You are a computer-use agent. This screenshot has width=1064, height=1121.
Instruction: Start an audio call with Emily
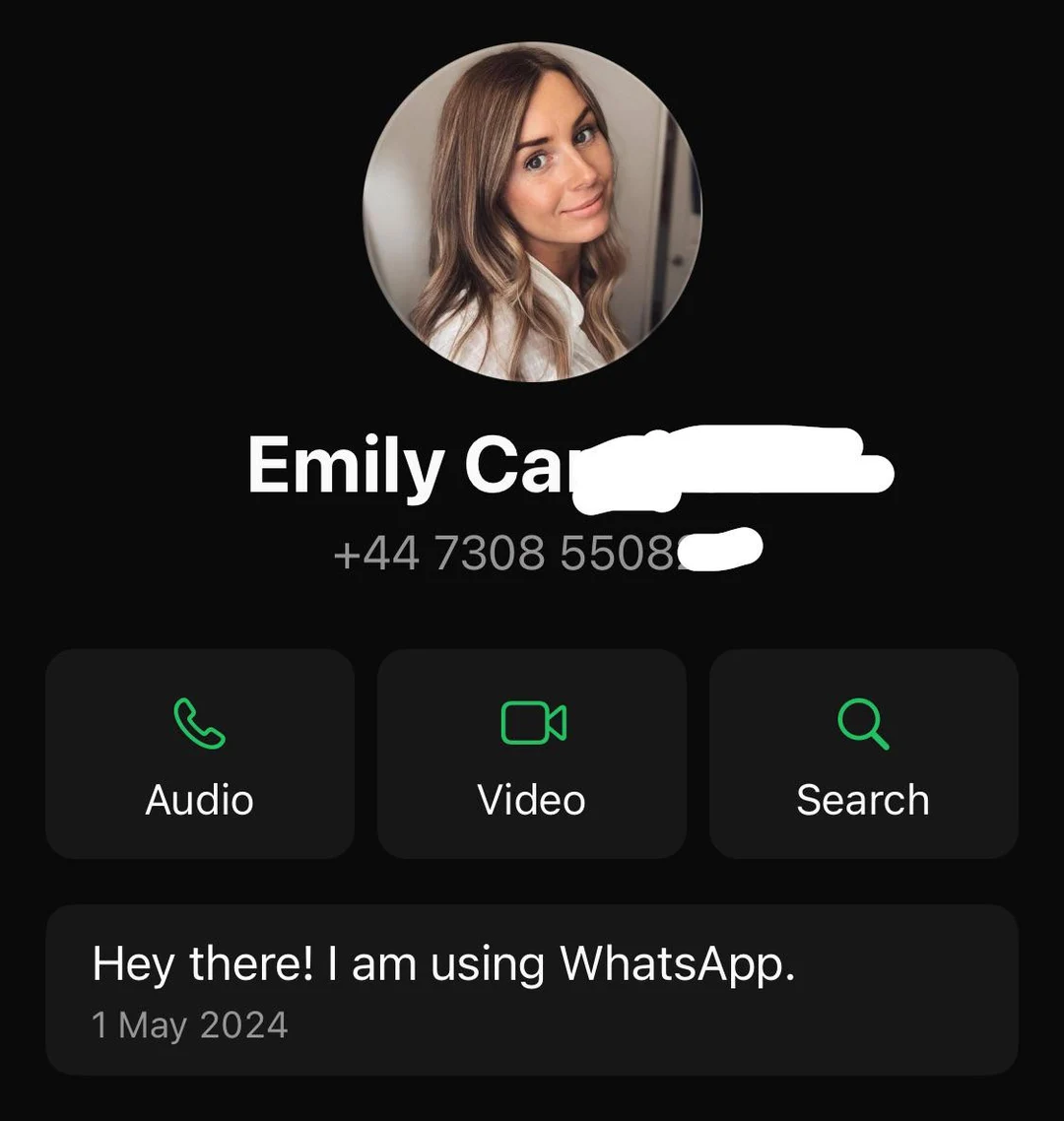[198, 754]
